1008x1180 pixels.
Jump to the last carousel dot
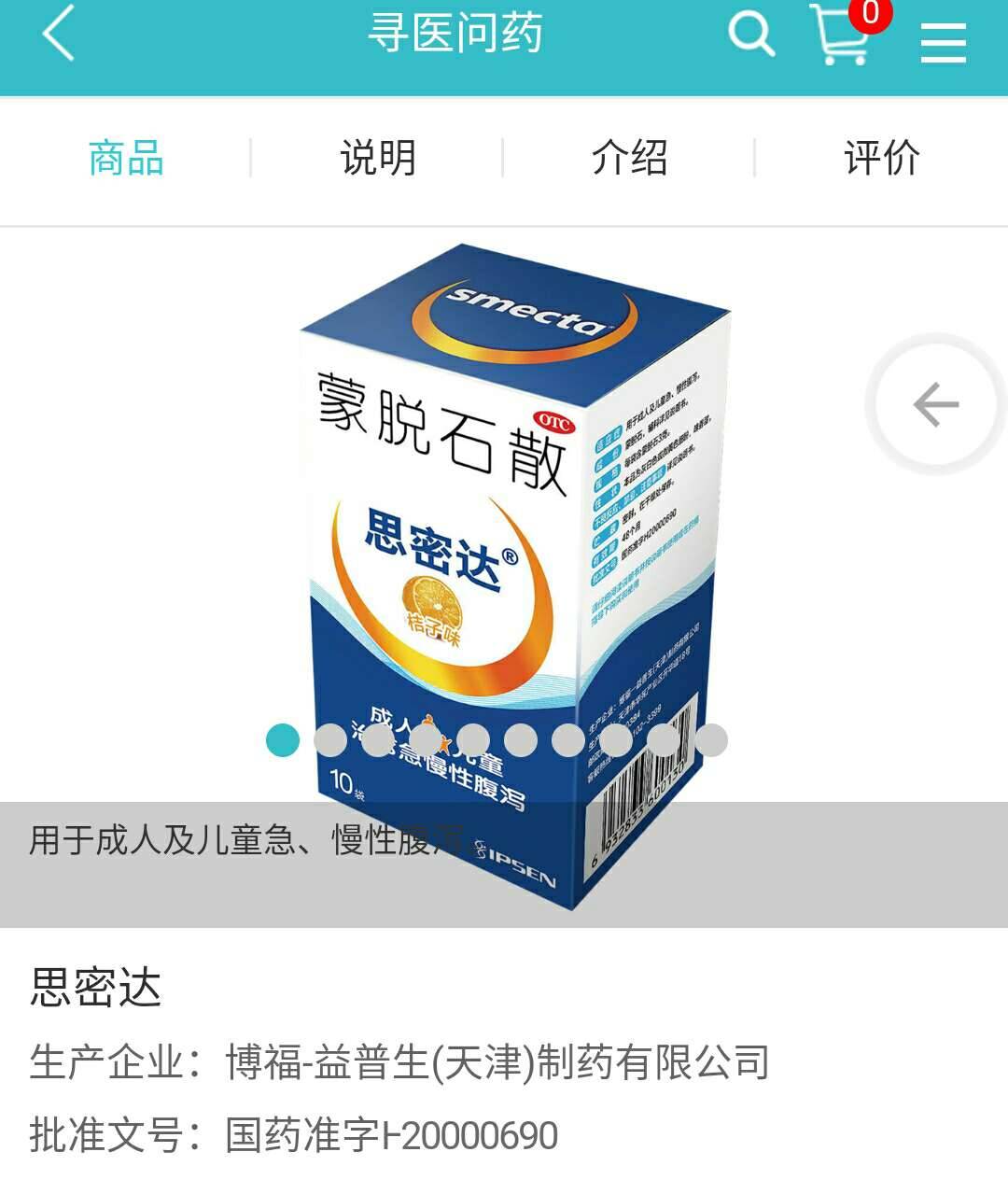pos(711,740)
